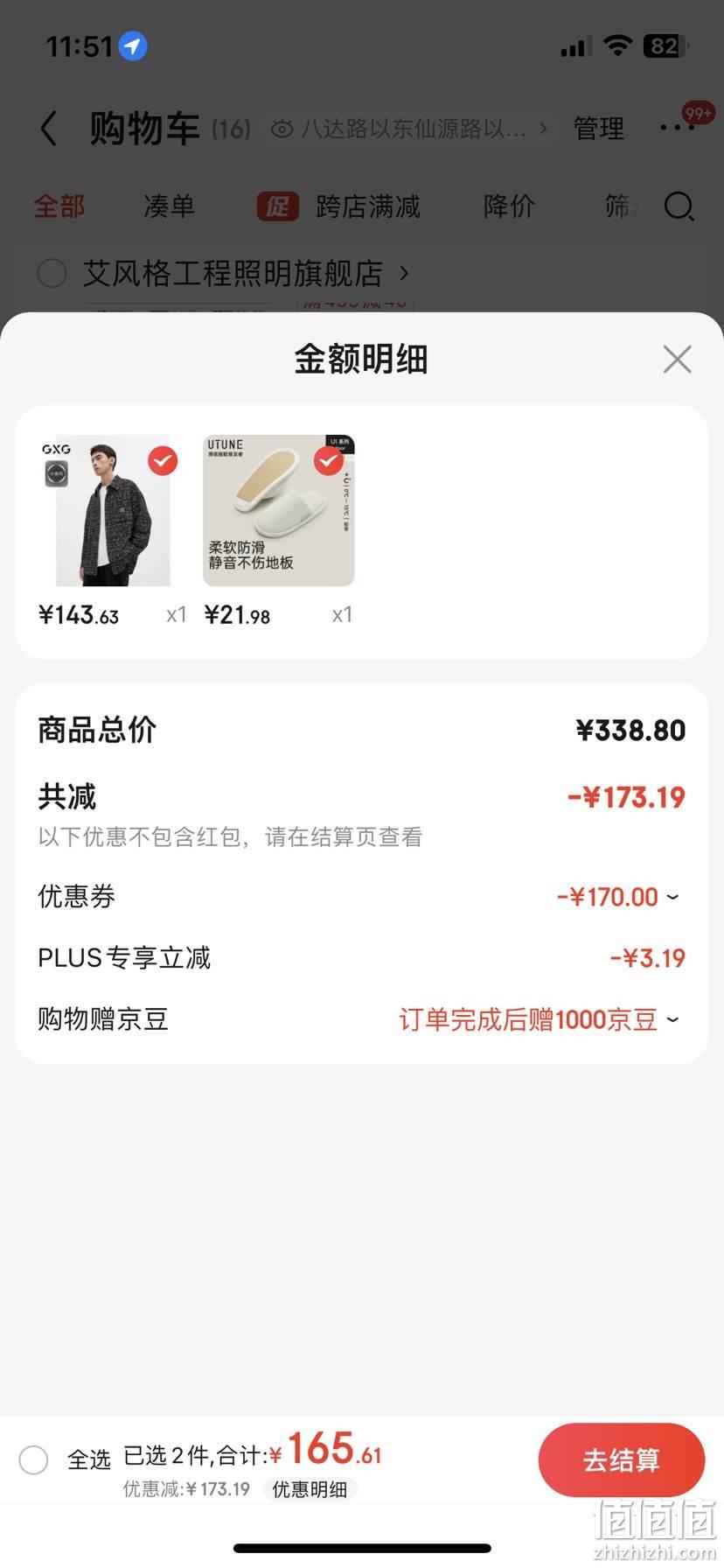
Task: Go back from the shopping cart
Action: point(49,129)
